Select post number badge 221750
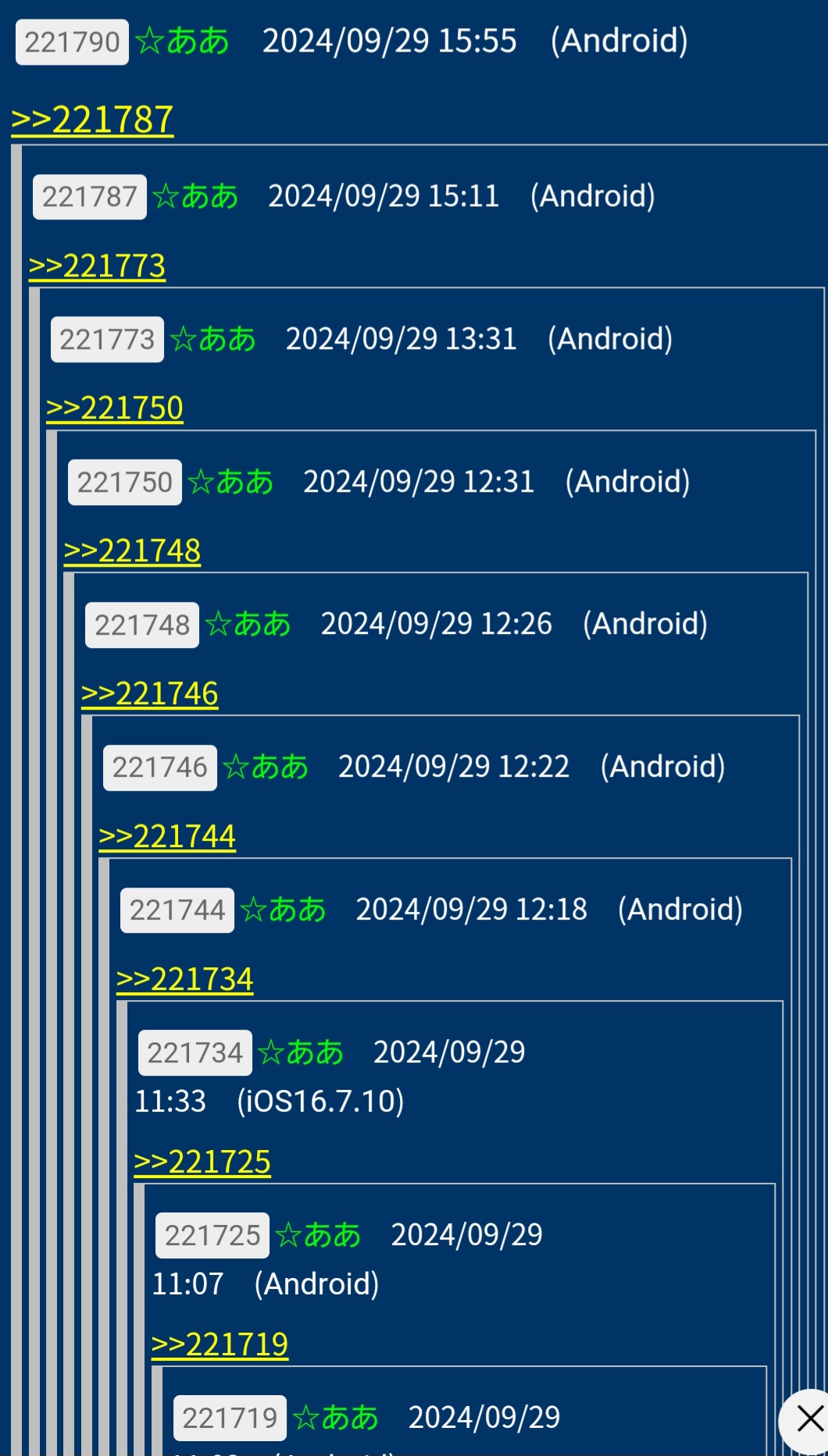The height and width of the screenshot is (1456, 828). pos(125,482)
